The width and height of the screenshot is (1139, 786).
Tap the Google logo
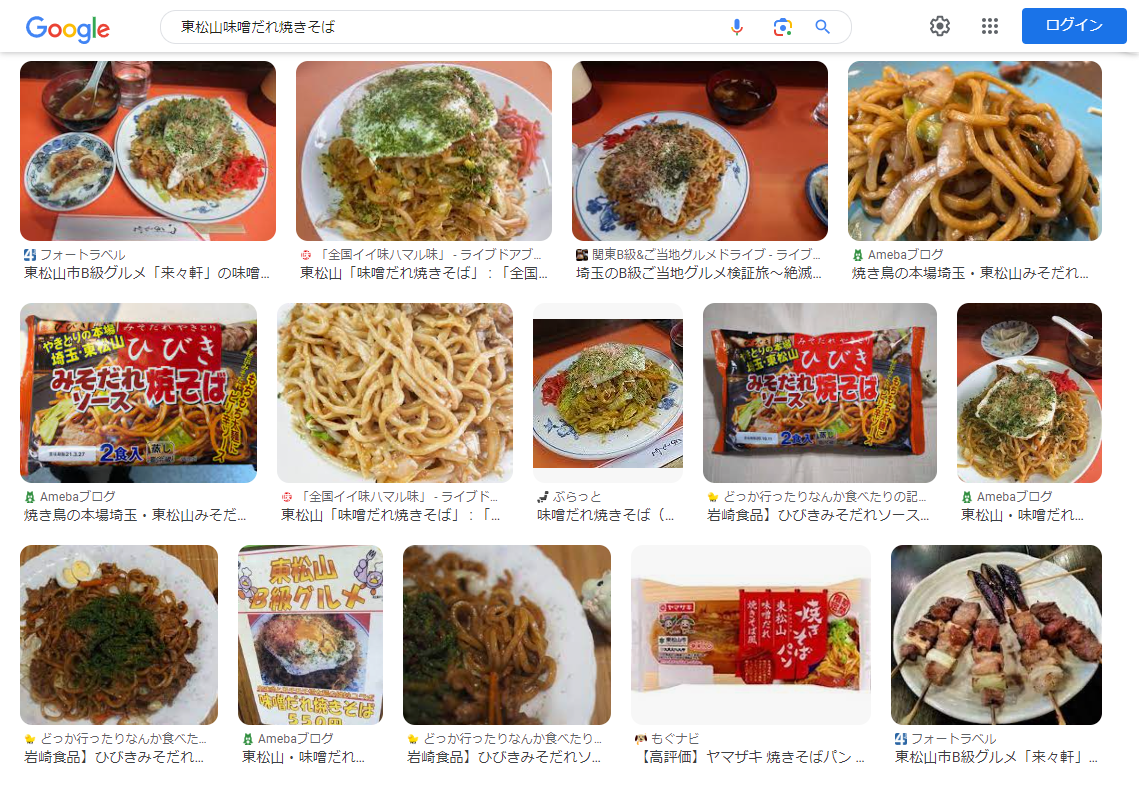tap(68, 28)
